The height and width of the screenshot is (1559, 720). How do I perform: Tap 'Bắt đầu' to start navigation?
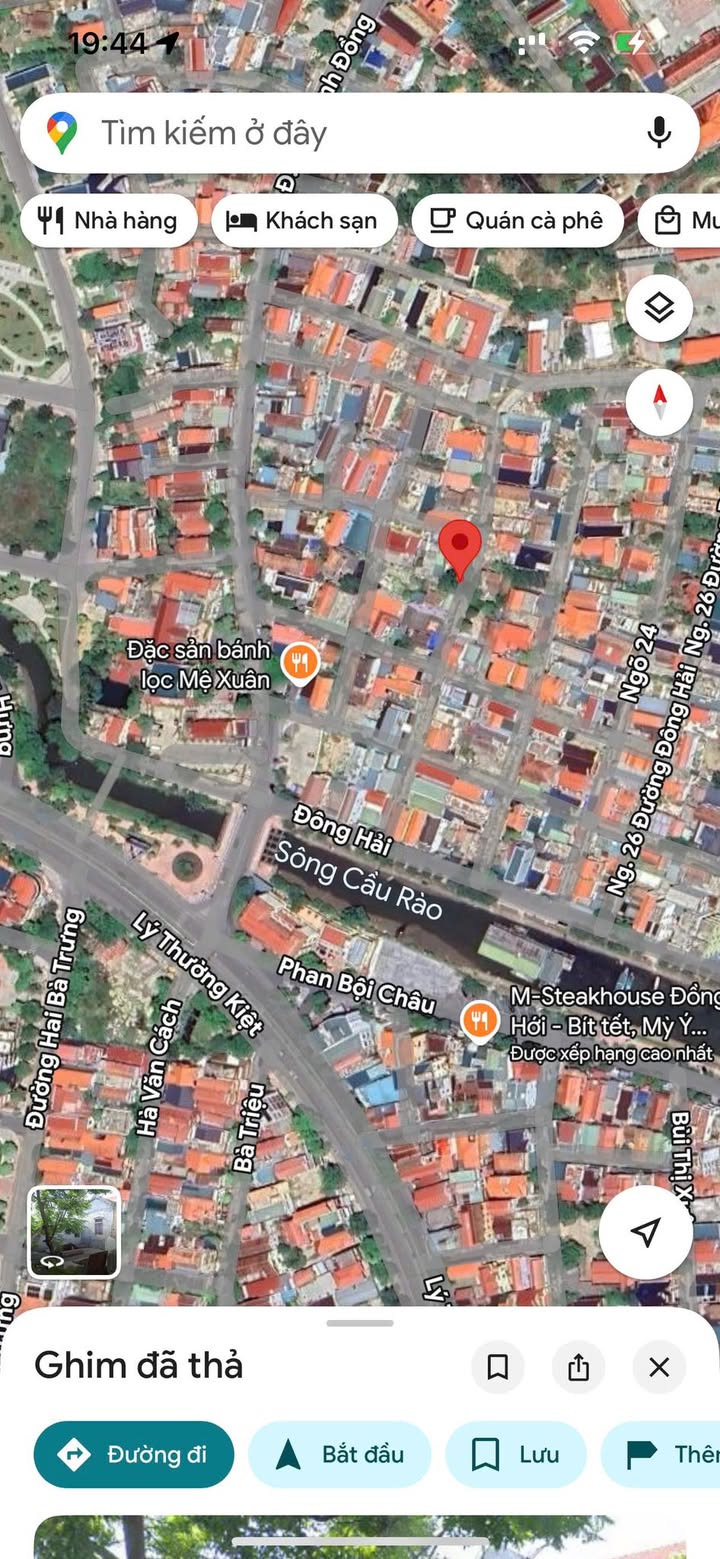click(x=339, y=1454)
